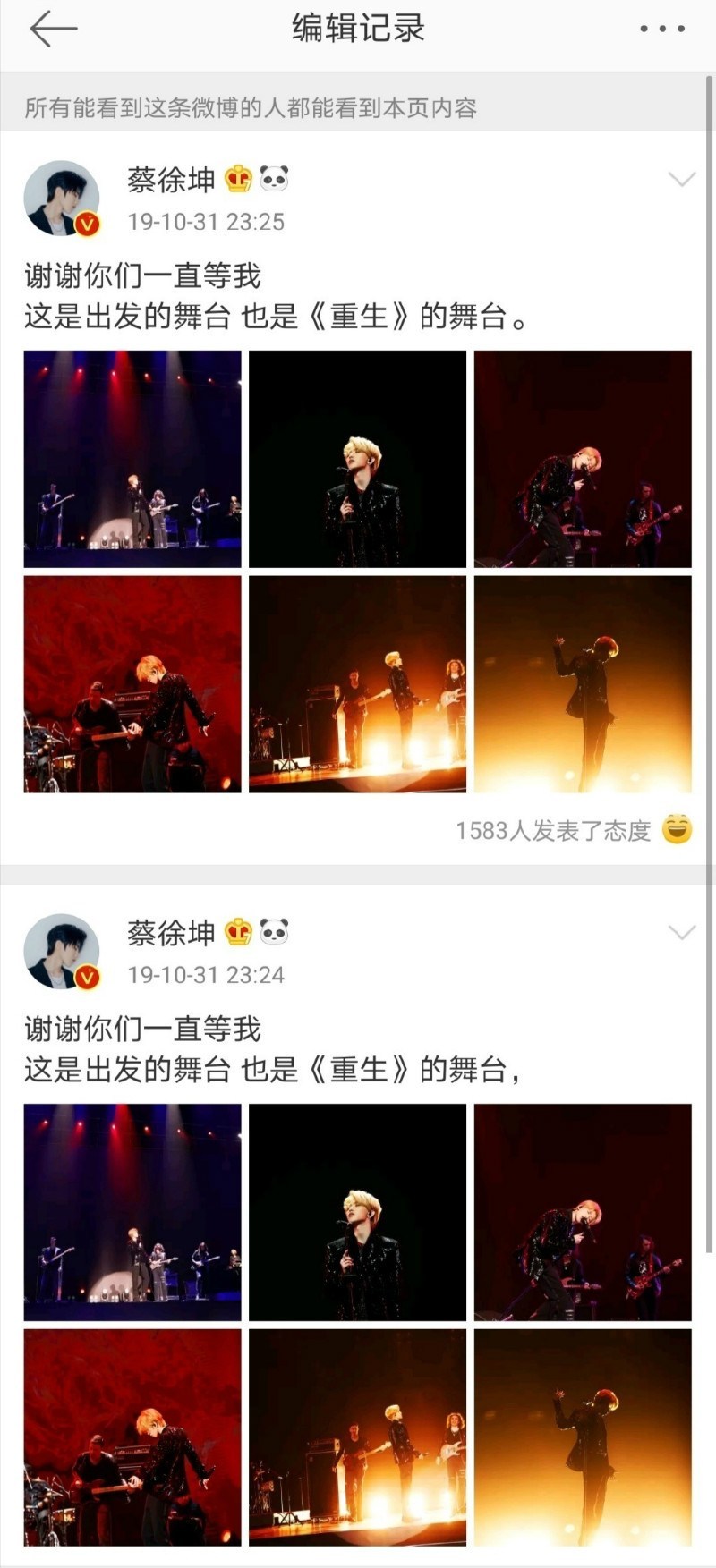Open the red-spotlight wide stage photo in the 23:24 post
Image resolution: width=716 pixels, height=1568 pixels.
click(x=132, y=1212)
